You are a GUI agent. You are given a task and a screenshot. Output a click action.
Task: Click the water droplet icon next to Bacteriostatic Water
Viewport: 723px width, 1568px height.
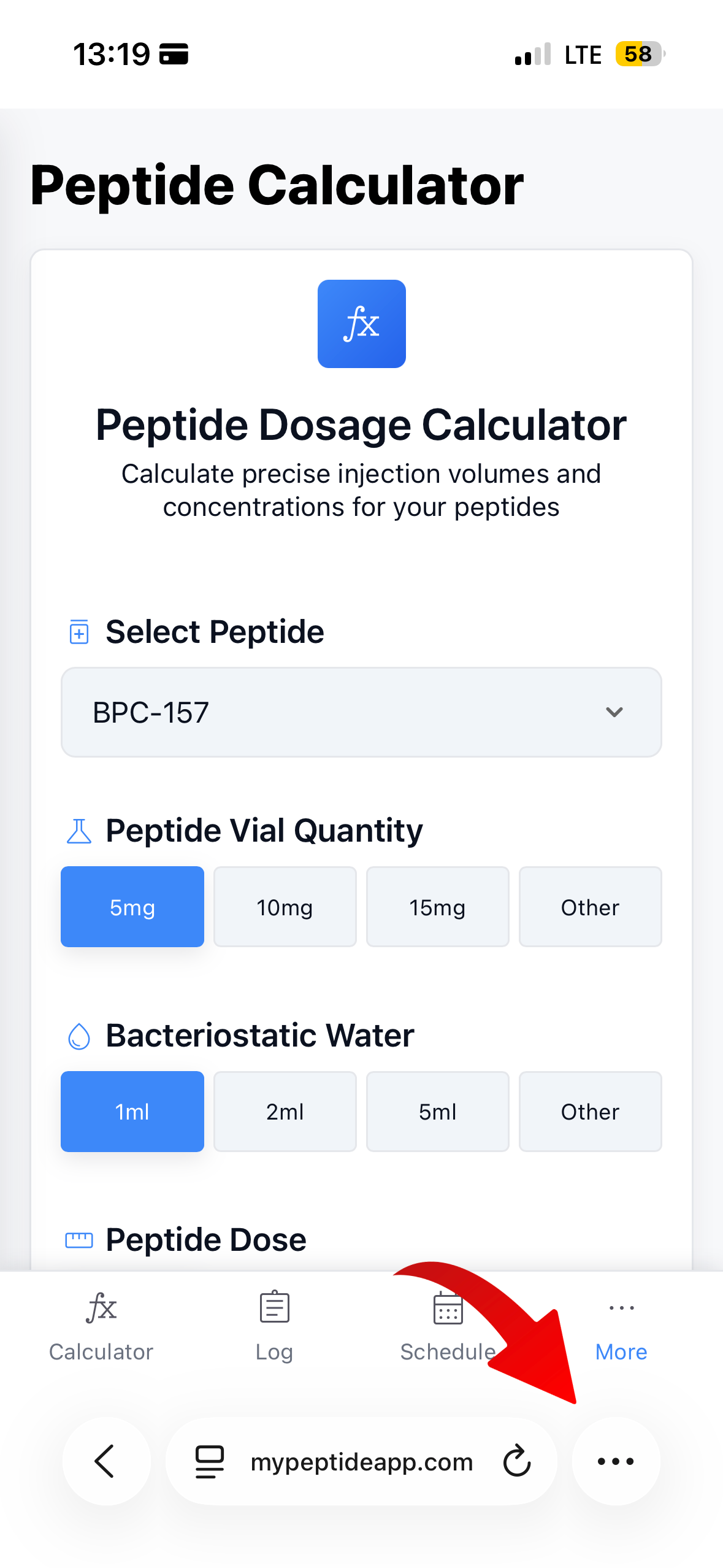point(78,1036)
